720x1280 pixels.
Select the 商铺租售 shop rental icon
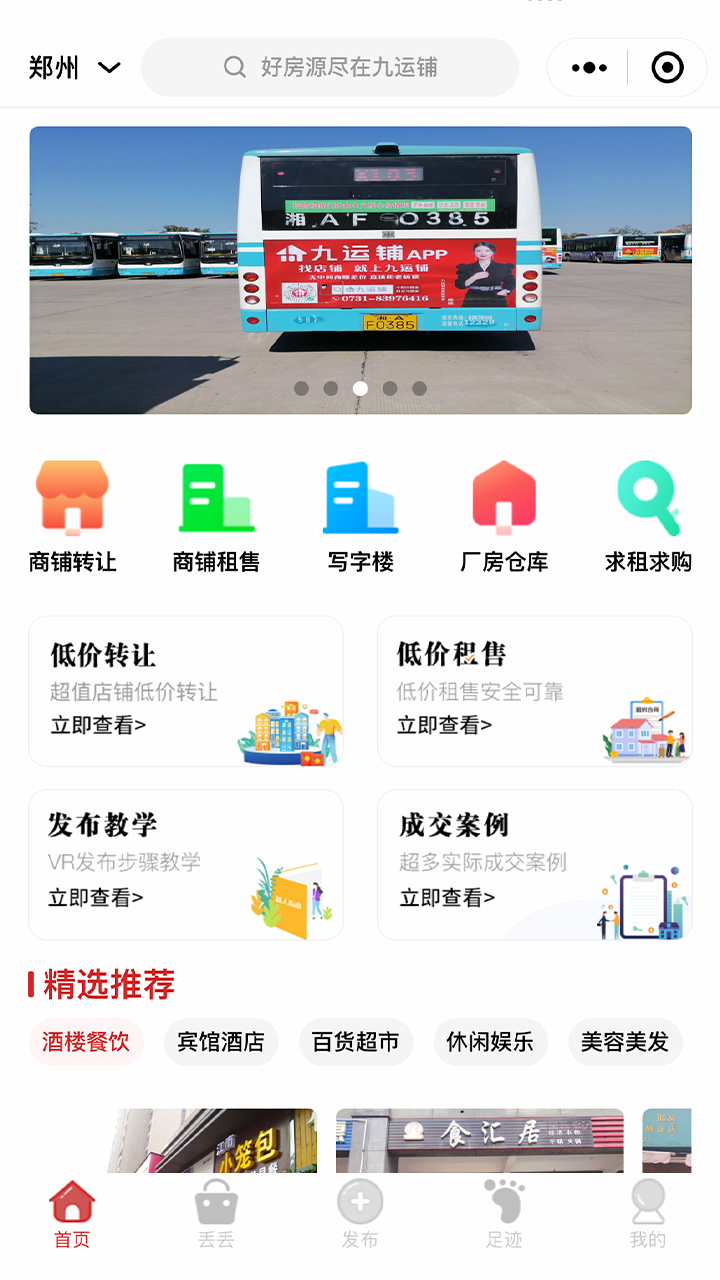click(215, 511)
